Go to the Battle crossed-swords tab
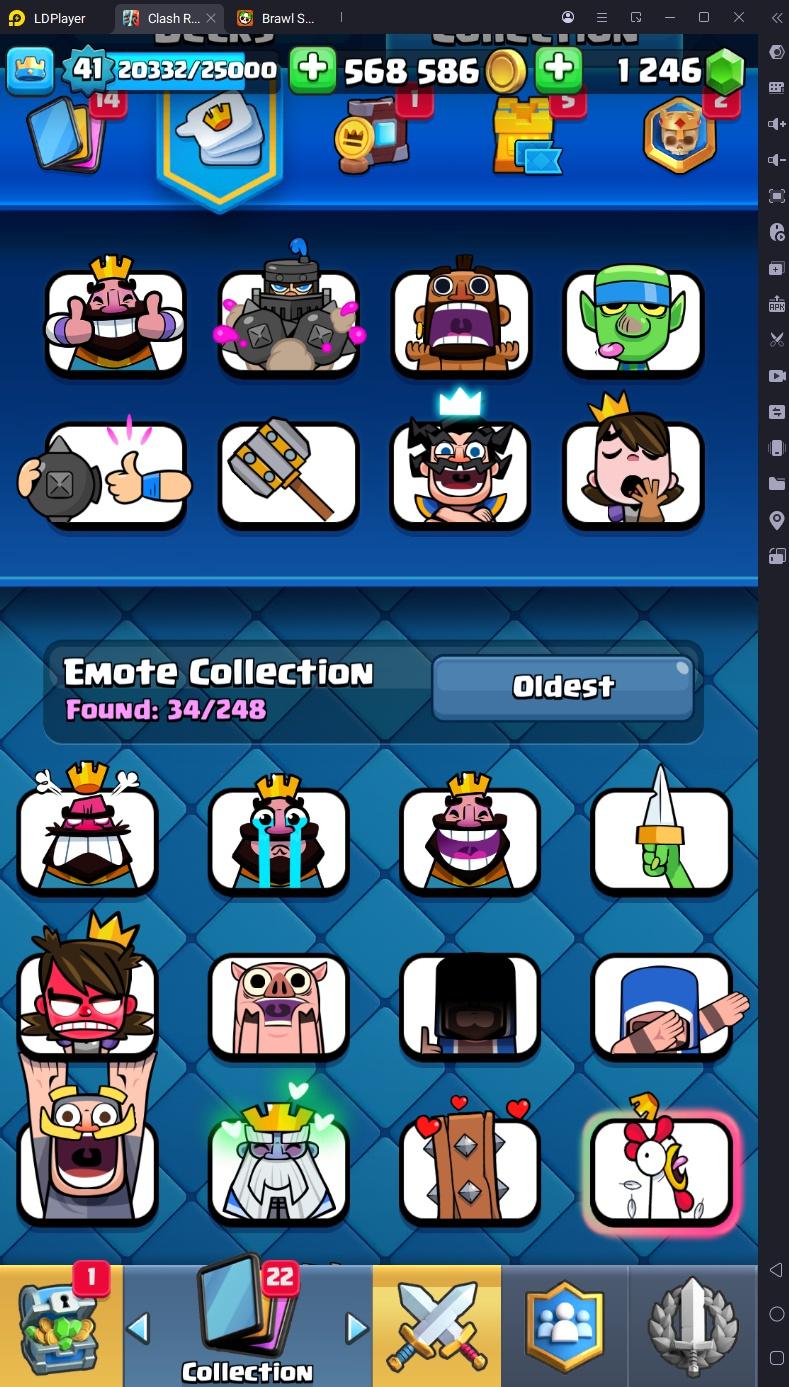Screen dimensions: 789x1387 [437, 1325]
